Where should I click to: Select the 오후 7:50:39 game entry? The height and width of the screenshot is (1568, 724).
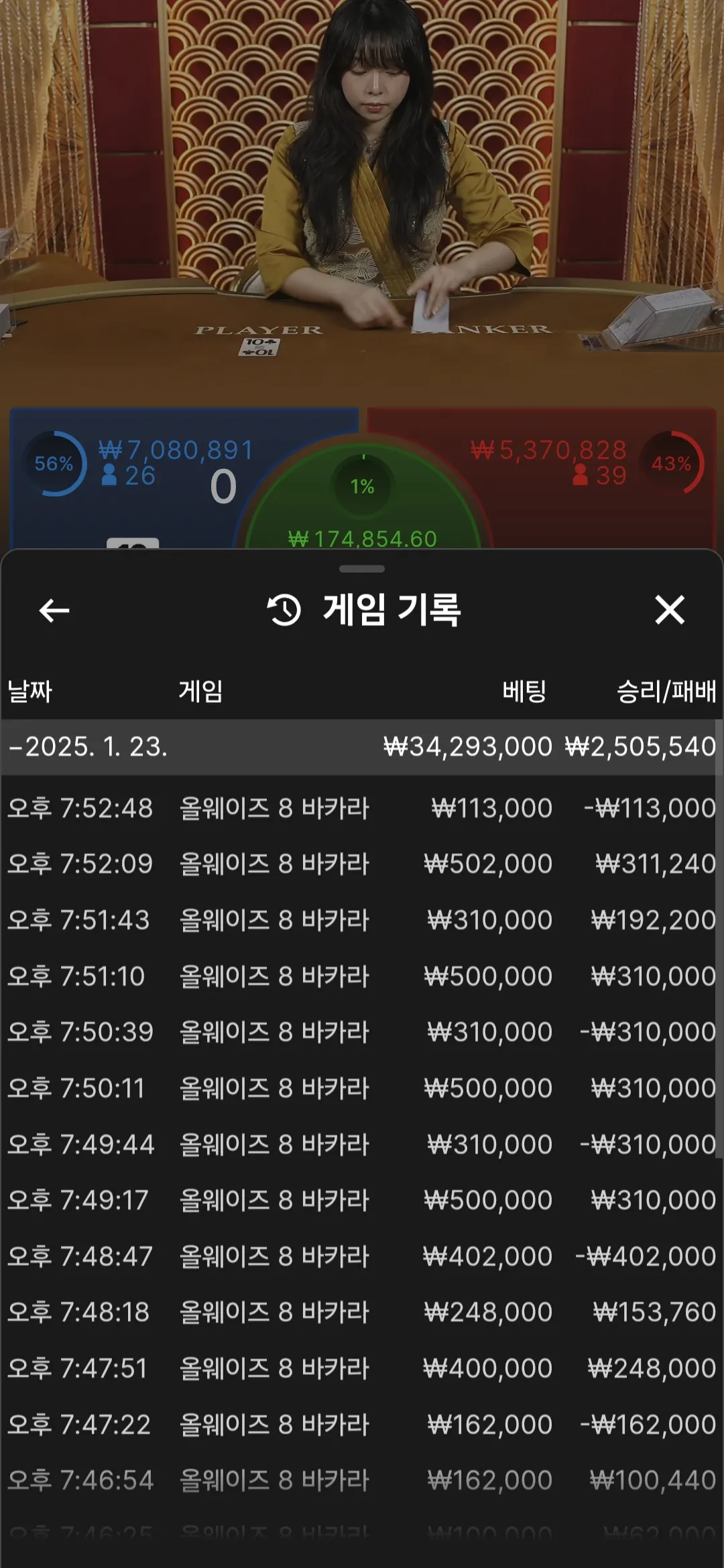pos(362,1032)
